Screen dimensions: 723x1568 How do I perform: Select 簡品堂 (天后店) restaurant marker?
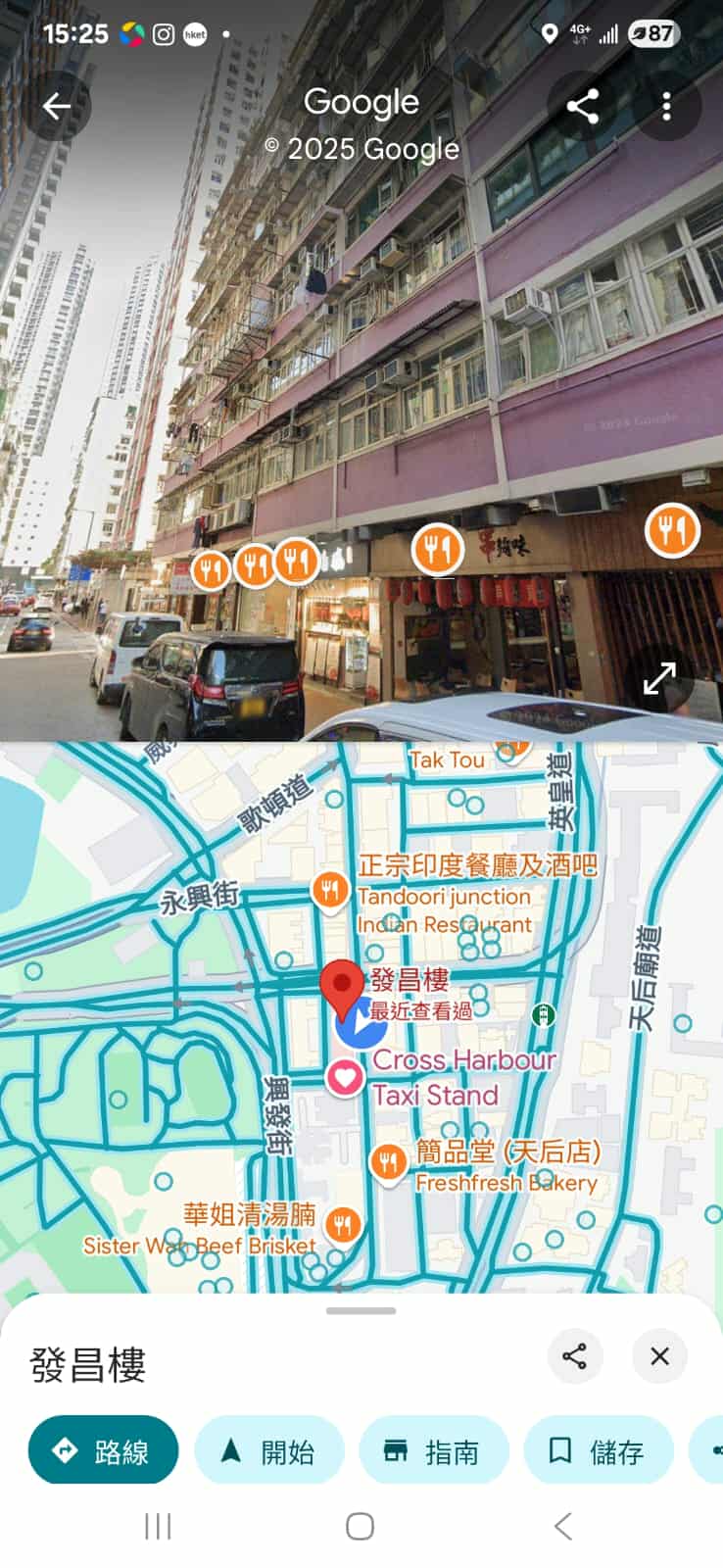389,1163
